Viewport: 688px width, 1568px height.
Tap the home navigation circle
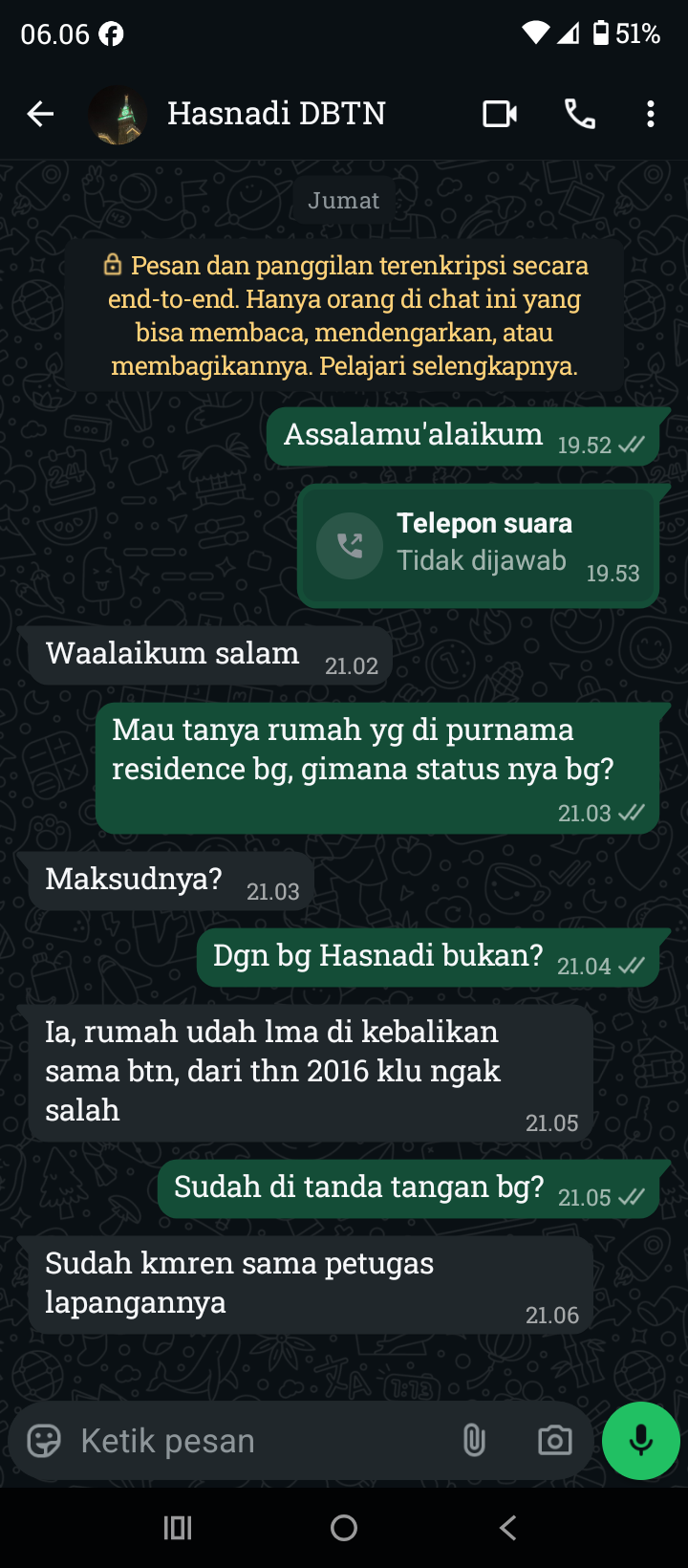(343, 1527)
